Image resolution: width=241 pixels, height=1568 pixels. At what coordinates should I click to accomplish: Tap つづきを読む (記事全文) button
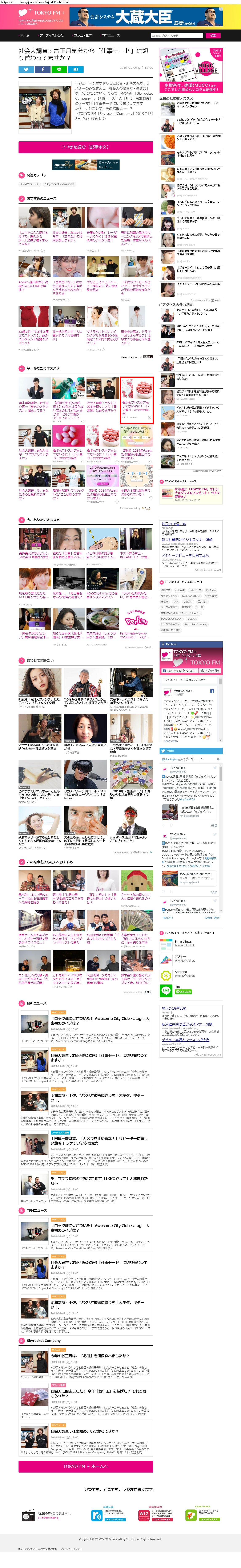[x=85, y=147]
